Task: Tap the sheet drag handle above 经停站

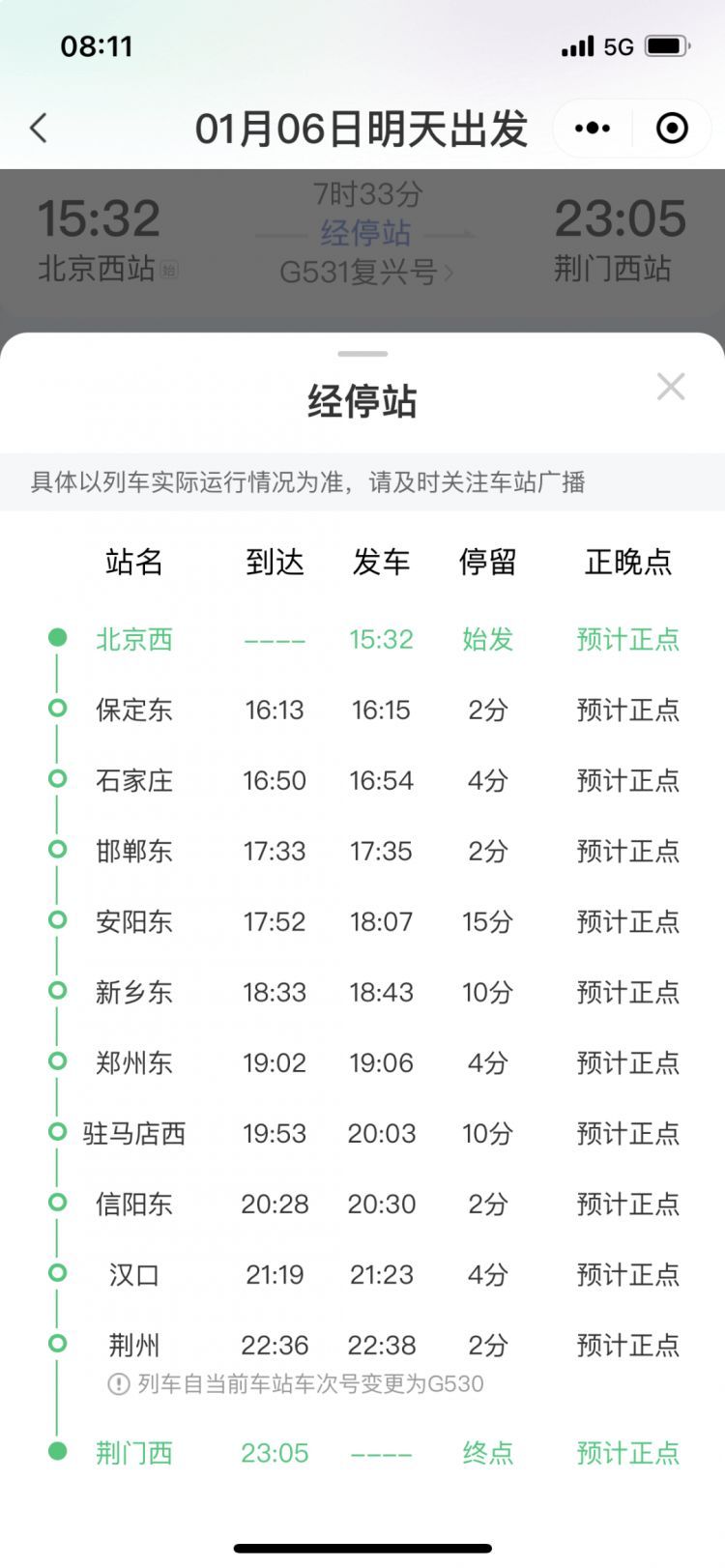Action: coord(362,355)
